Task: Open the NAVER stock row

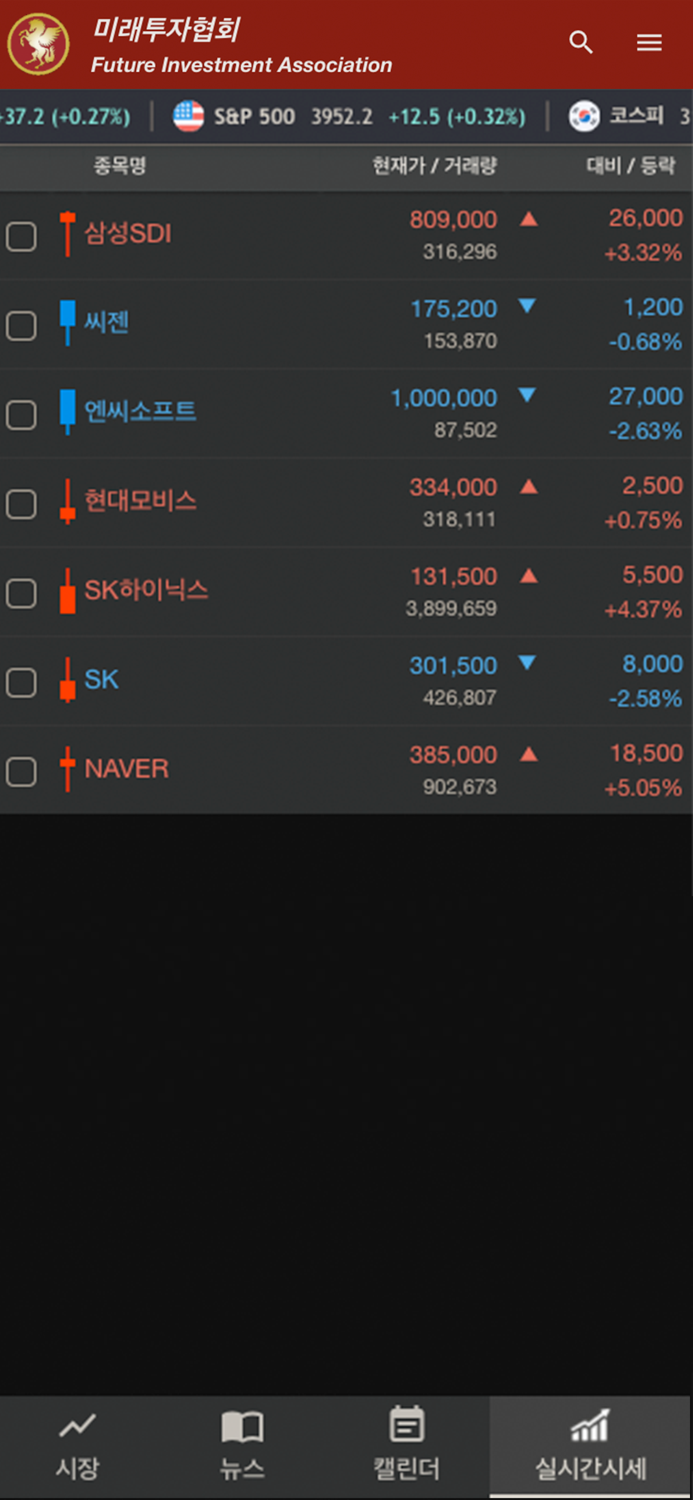Action: coord(346,769)
